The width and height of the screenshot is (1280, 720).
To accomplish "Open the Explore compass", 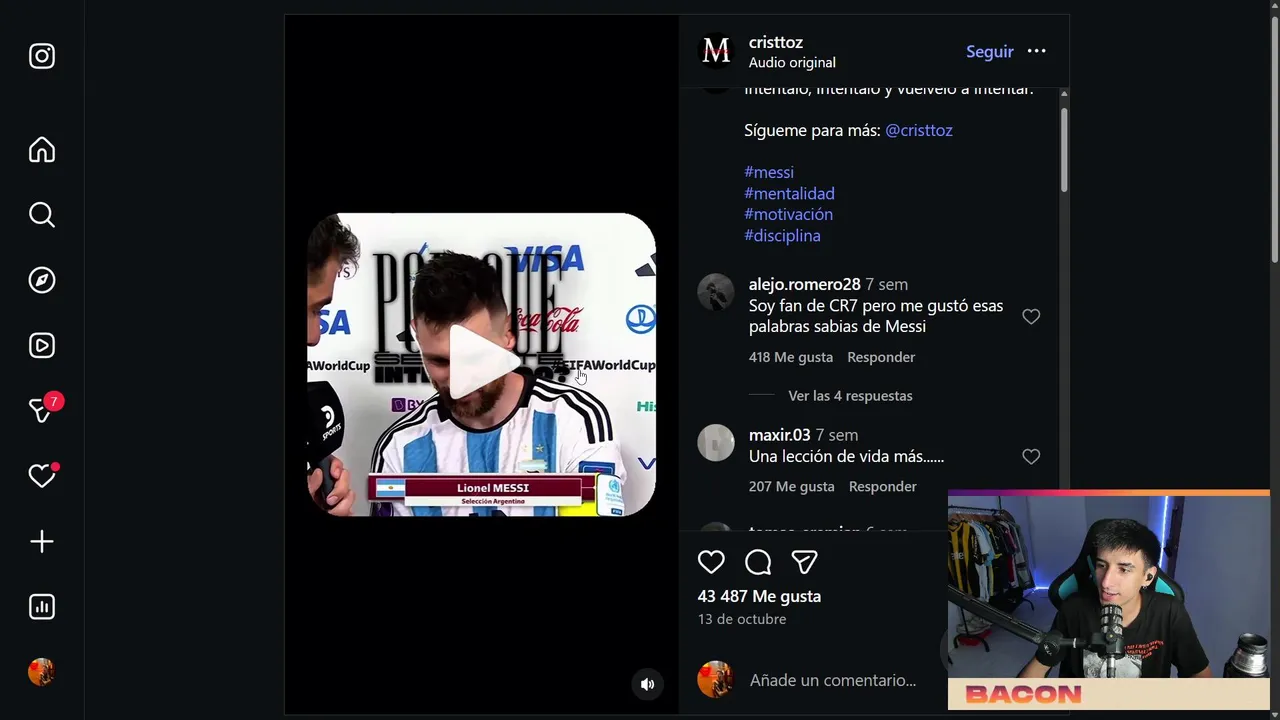I will tap(42, 280).
